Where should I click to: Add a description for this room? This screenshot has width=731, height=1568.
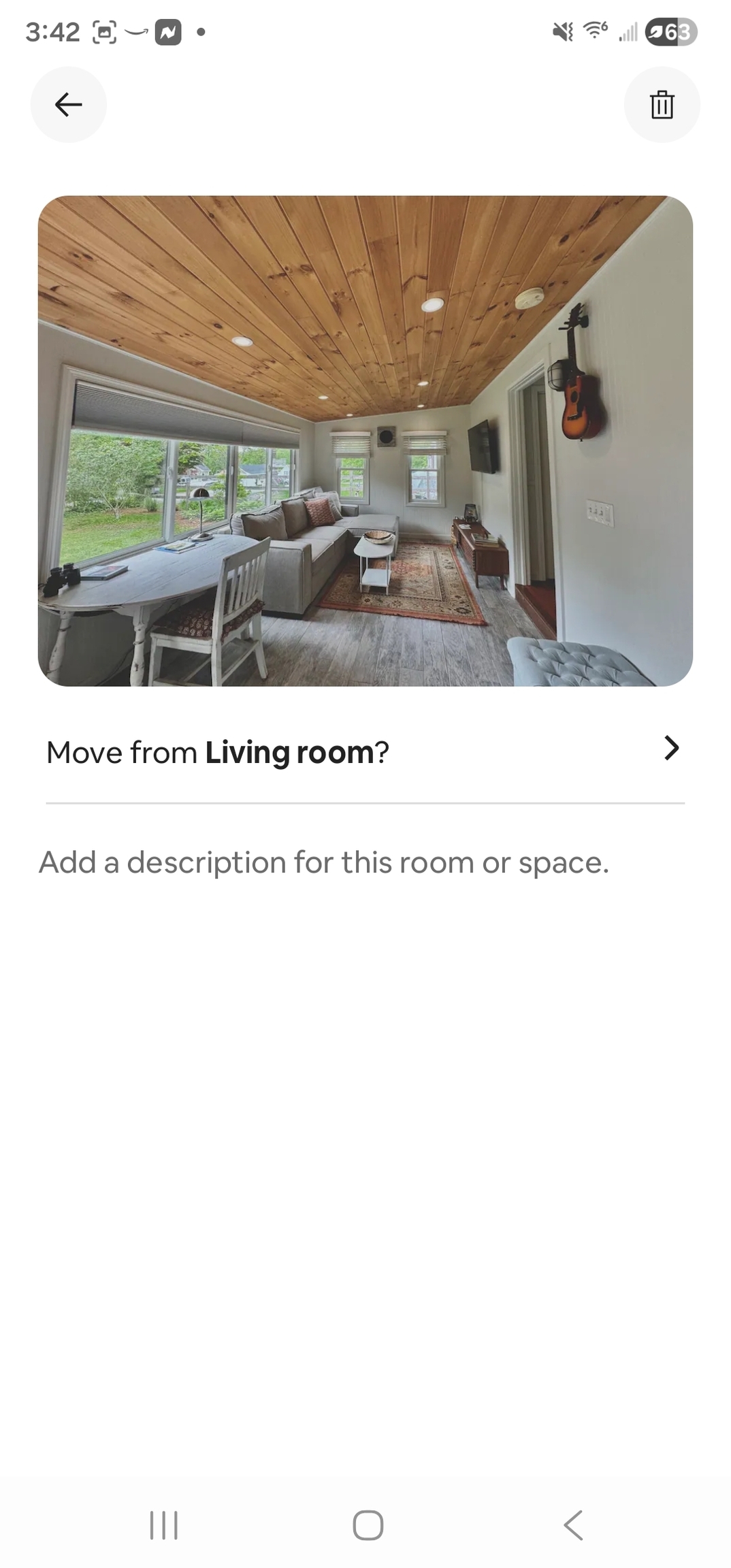click(x=324, y=863)
